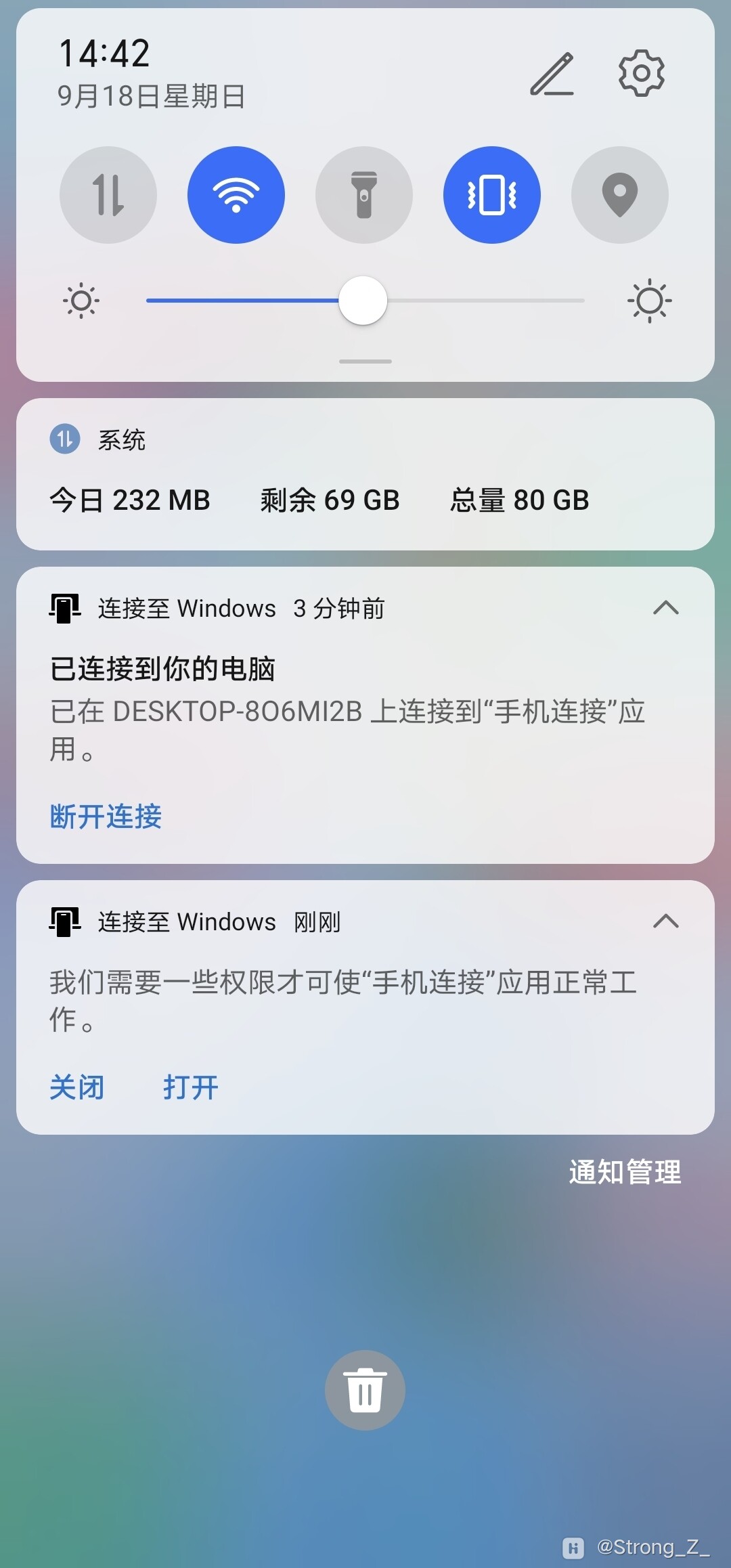731x1568 pixels.
Task: Tap the flashlight quick settings icon
Action: 364,194
